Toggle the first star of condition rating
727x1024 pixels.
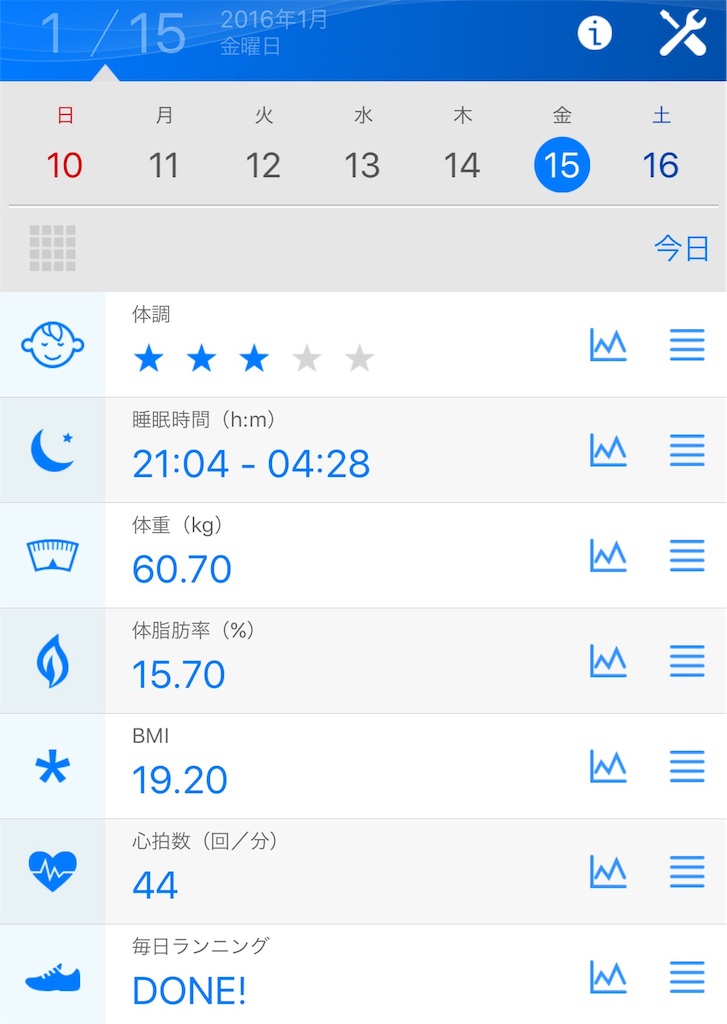pos(148,359)
